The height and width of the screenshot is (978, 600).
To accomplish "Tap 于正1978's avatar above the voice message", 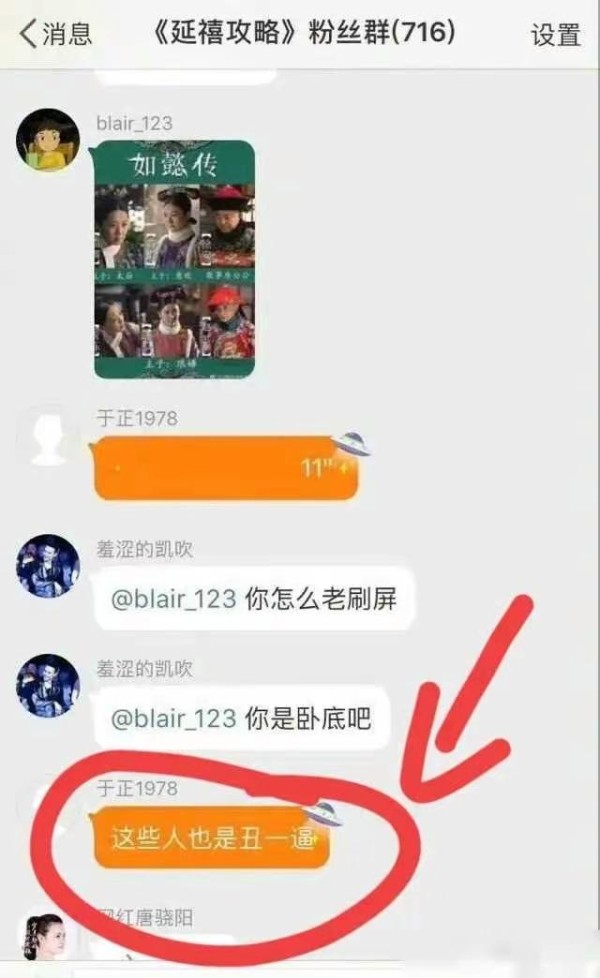I will click(x=47, y=433).
